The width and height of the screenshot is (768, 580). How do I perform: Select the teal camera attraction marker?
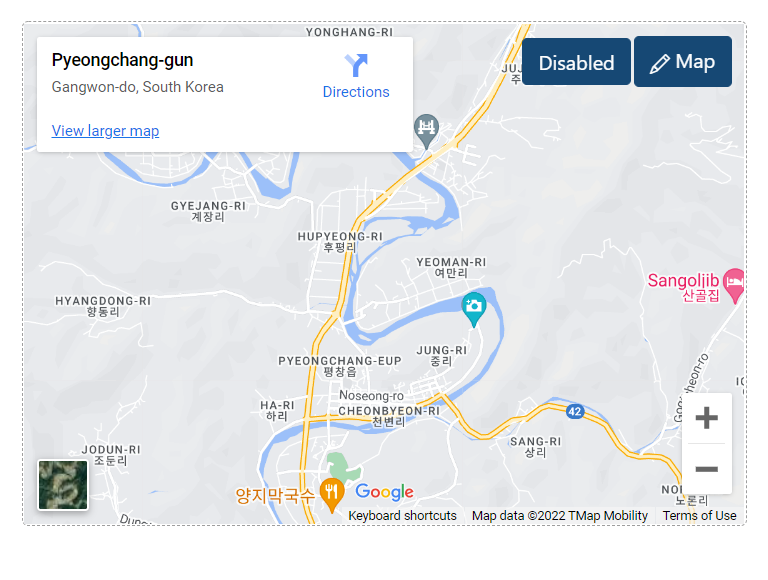pyautogui.click(x=473, y=308)
